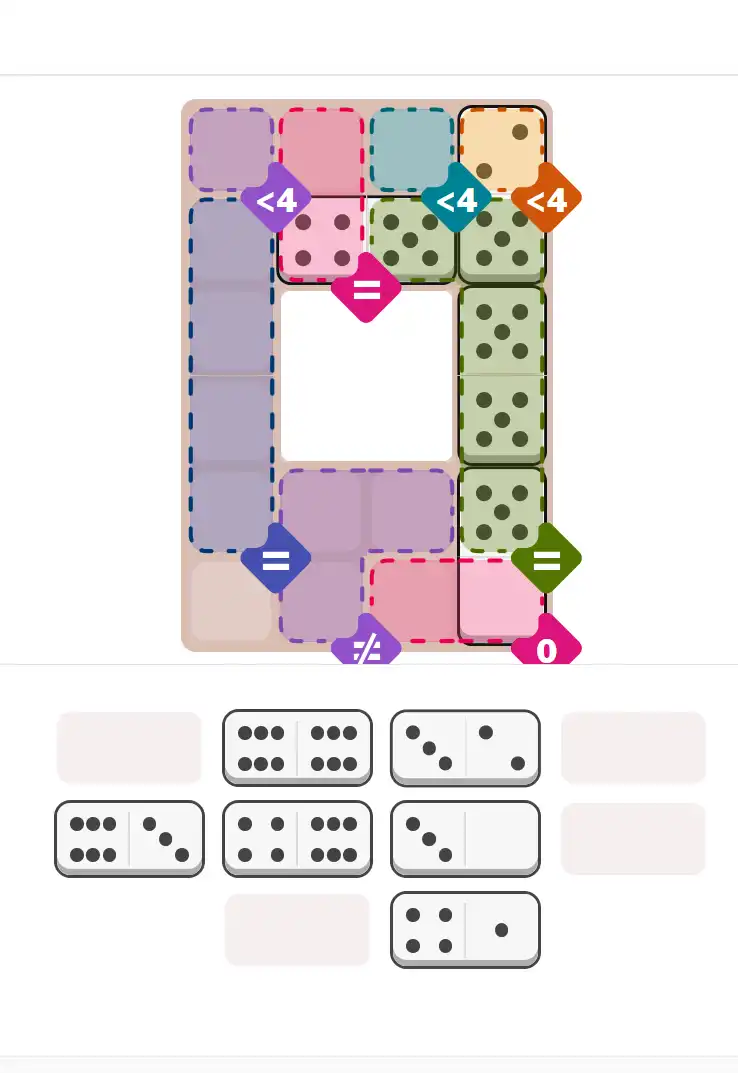
Task: Pick the three-two domino tile
Action: (465, 746)
